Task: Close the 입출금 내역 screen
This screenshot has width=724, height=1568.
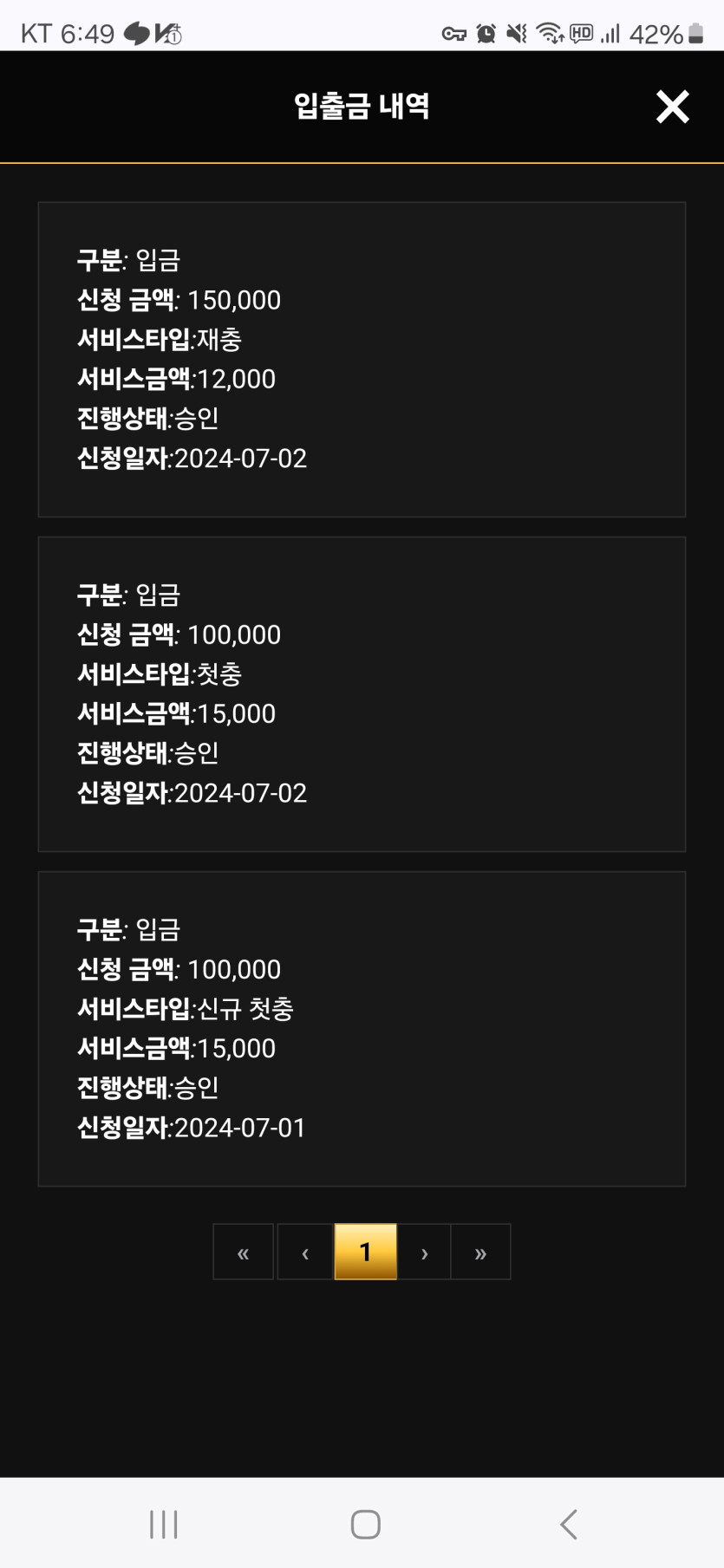Action: (x=672, y=107)
